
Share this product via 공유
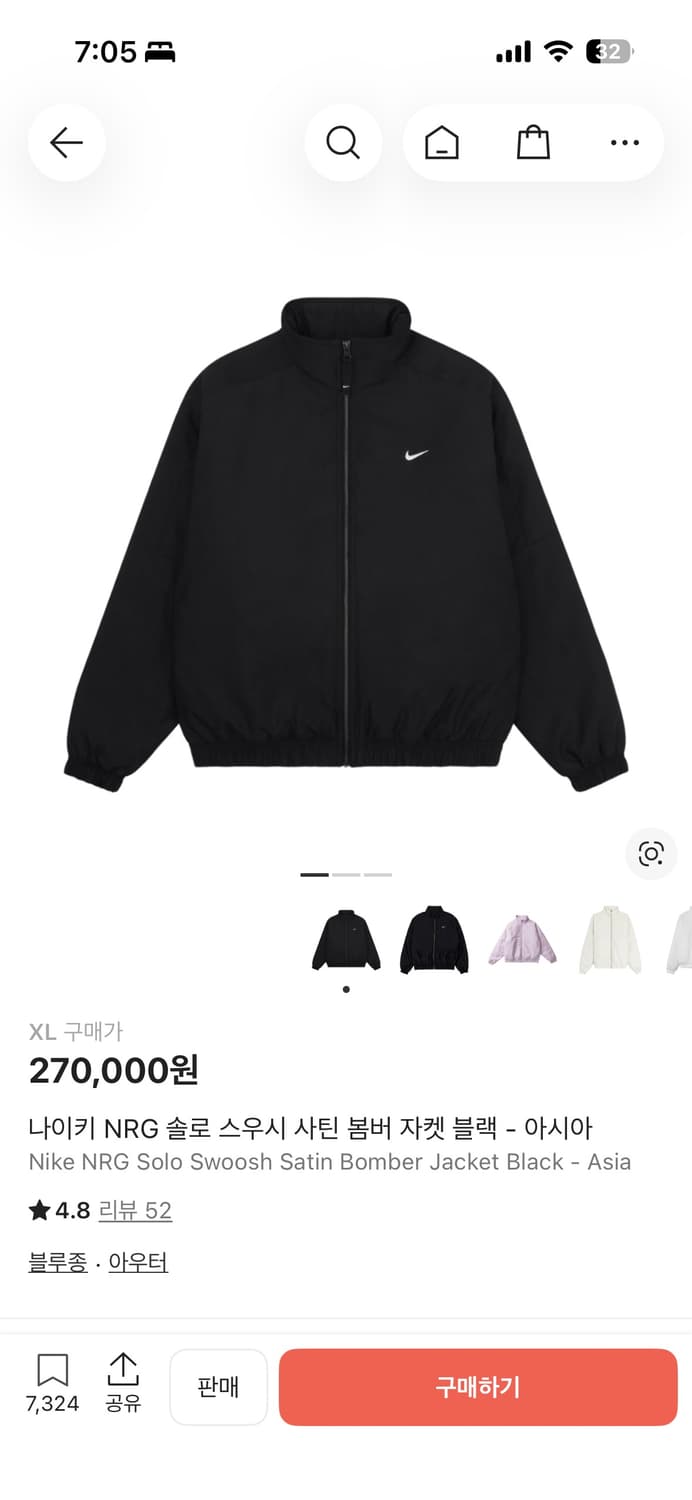(x=123, y=1383)
